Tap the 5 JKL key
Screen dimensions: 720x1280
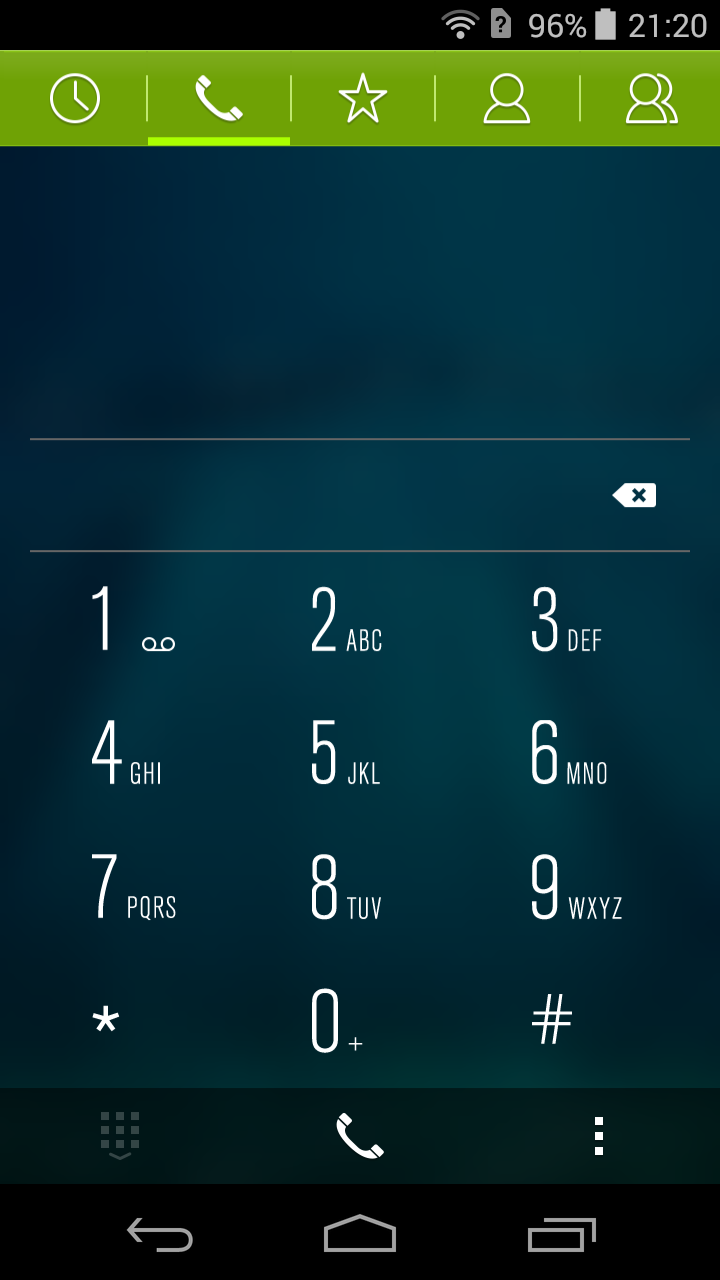tap(346, 755)
